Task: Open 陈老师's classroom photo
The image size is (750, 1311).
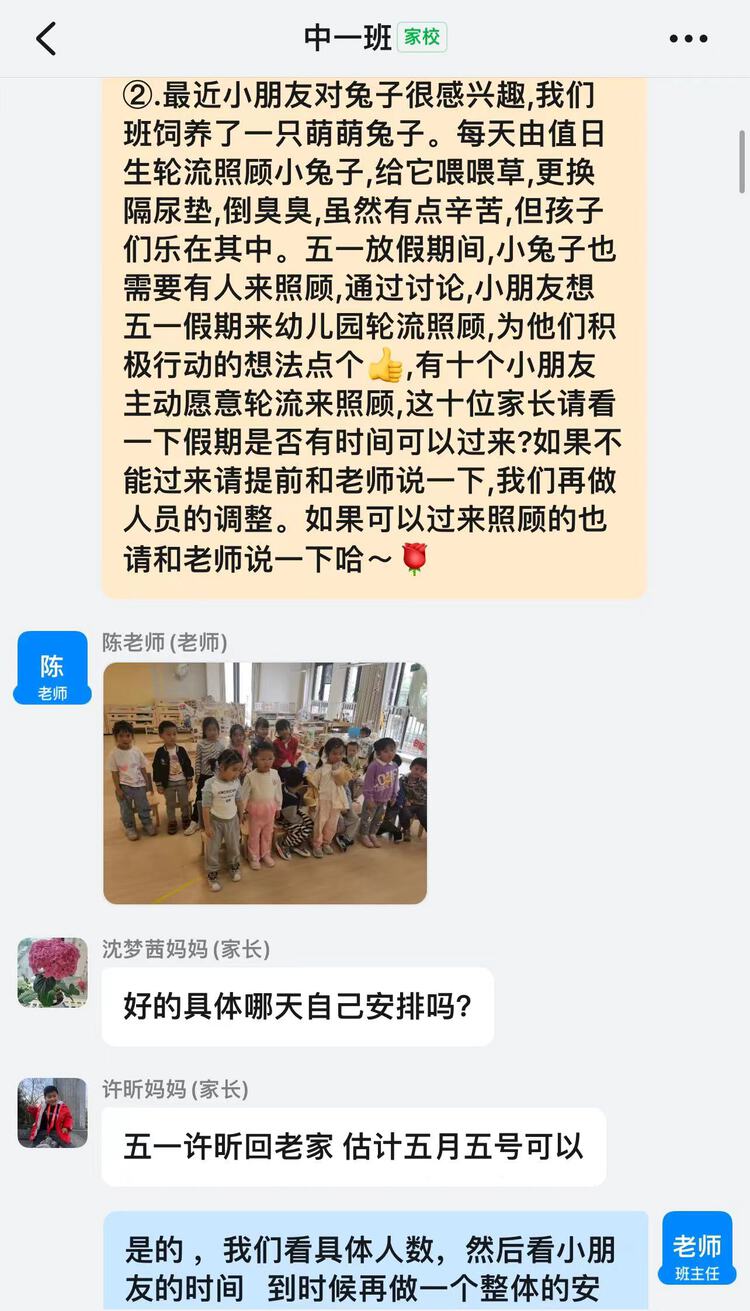Action: (265, 782)
